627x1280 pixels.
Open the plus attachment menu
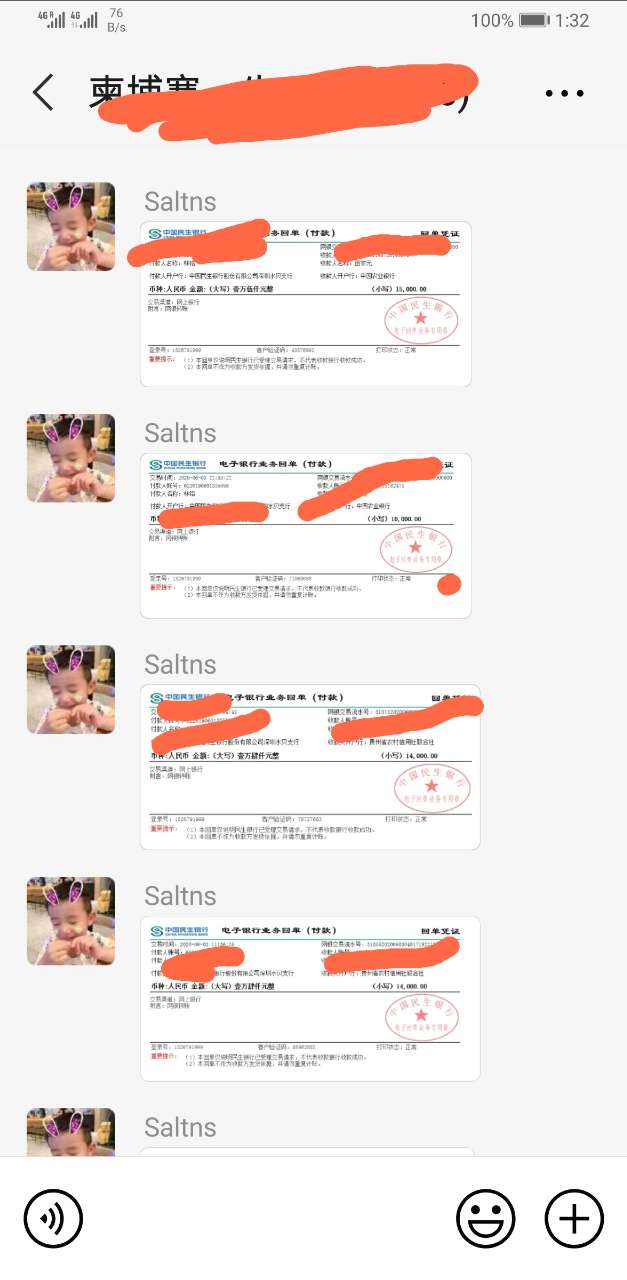tap(574, 1218)
